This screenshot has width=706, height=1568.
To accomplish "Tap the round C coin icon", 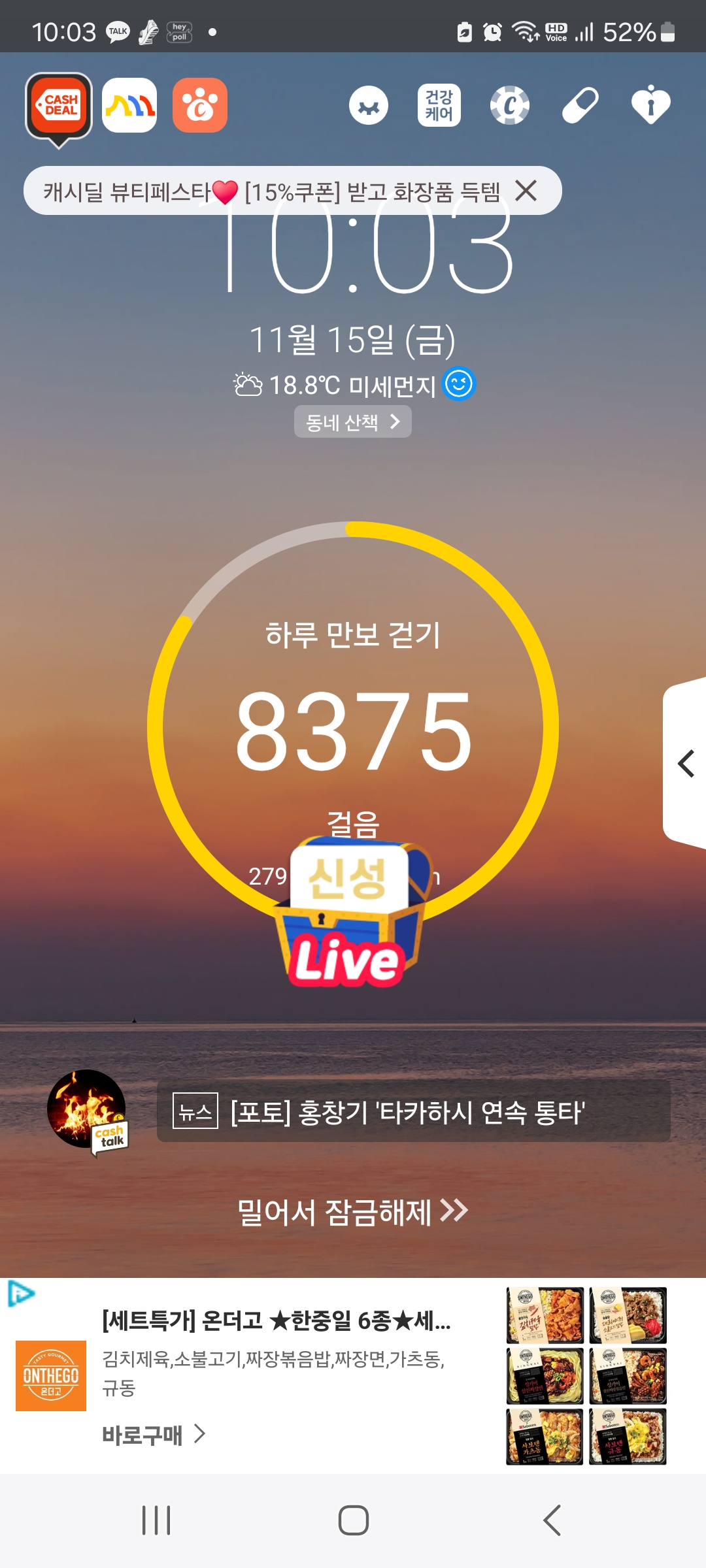I will (510, 105).
